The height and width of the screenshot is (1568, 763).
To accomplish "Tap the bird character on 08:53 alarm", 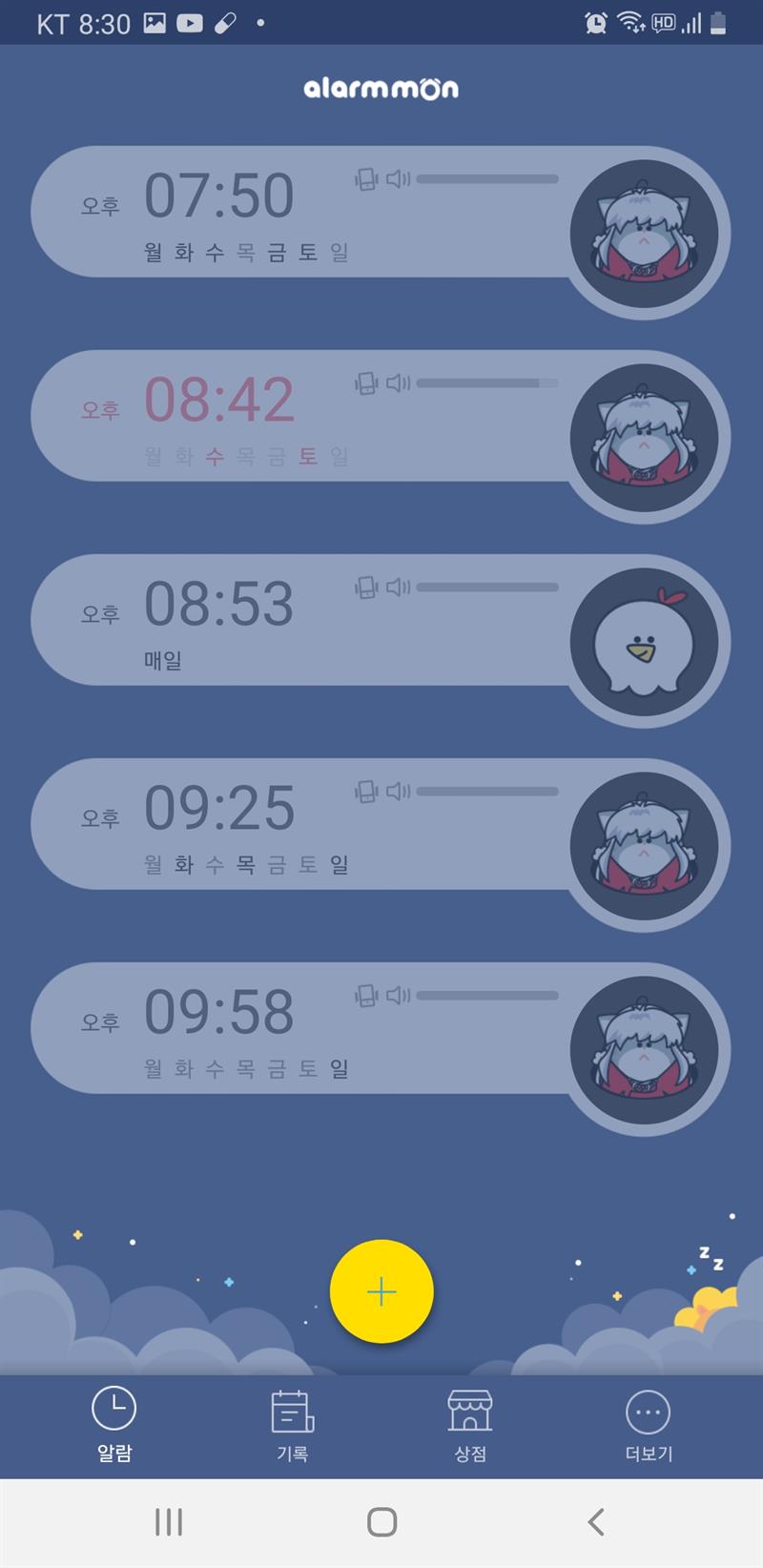I will [x=644, y=643].
